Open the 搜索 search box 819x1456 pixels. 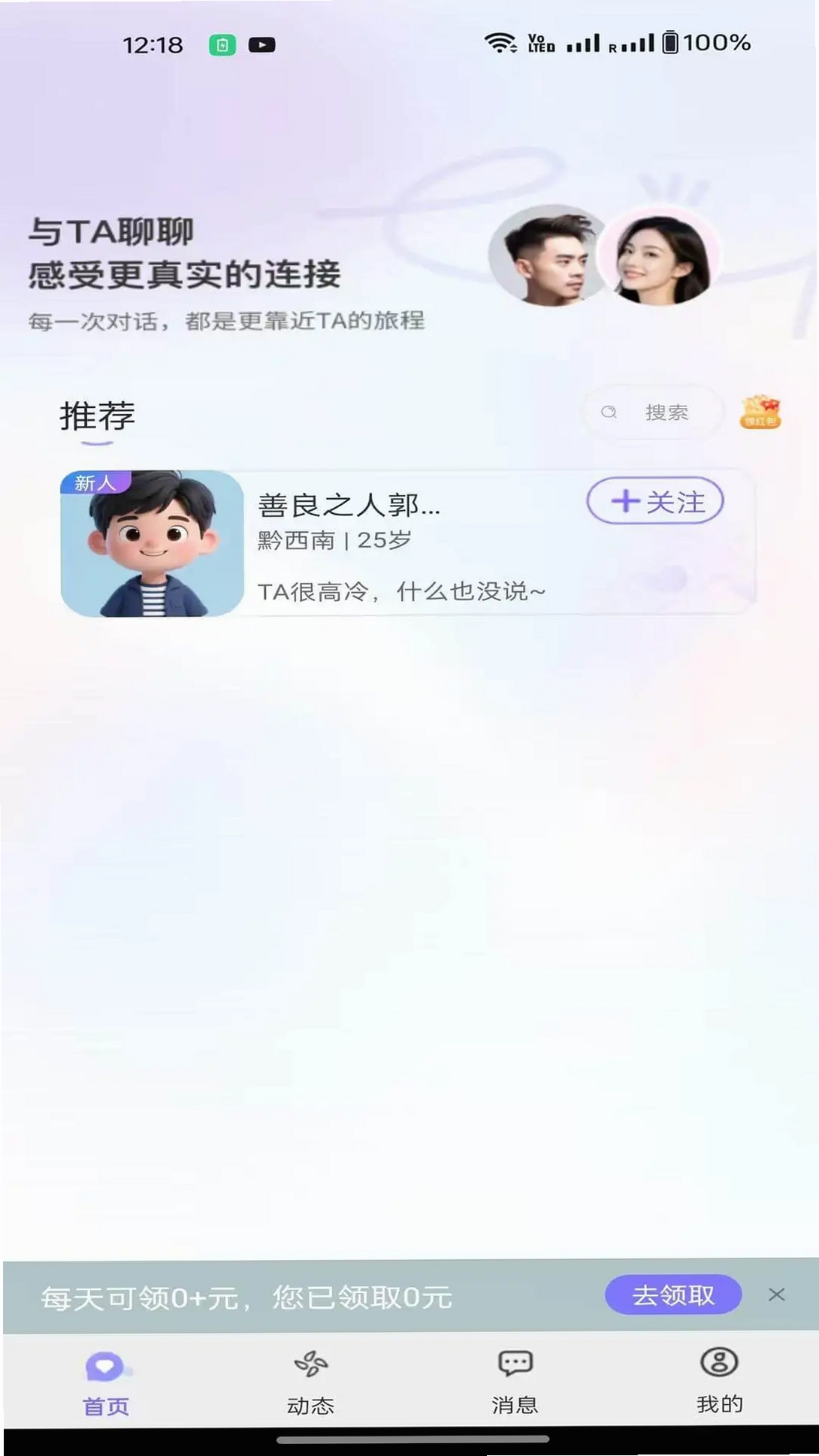(652, 412)
